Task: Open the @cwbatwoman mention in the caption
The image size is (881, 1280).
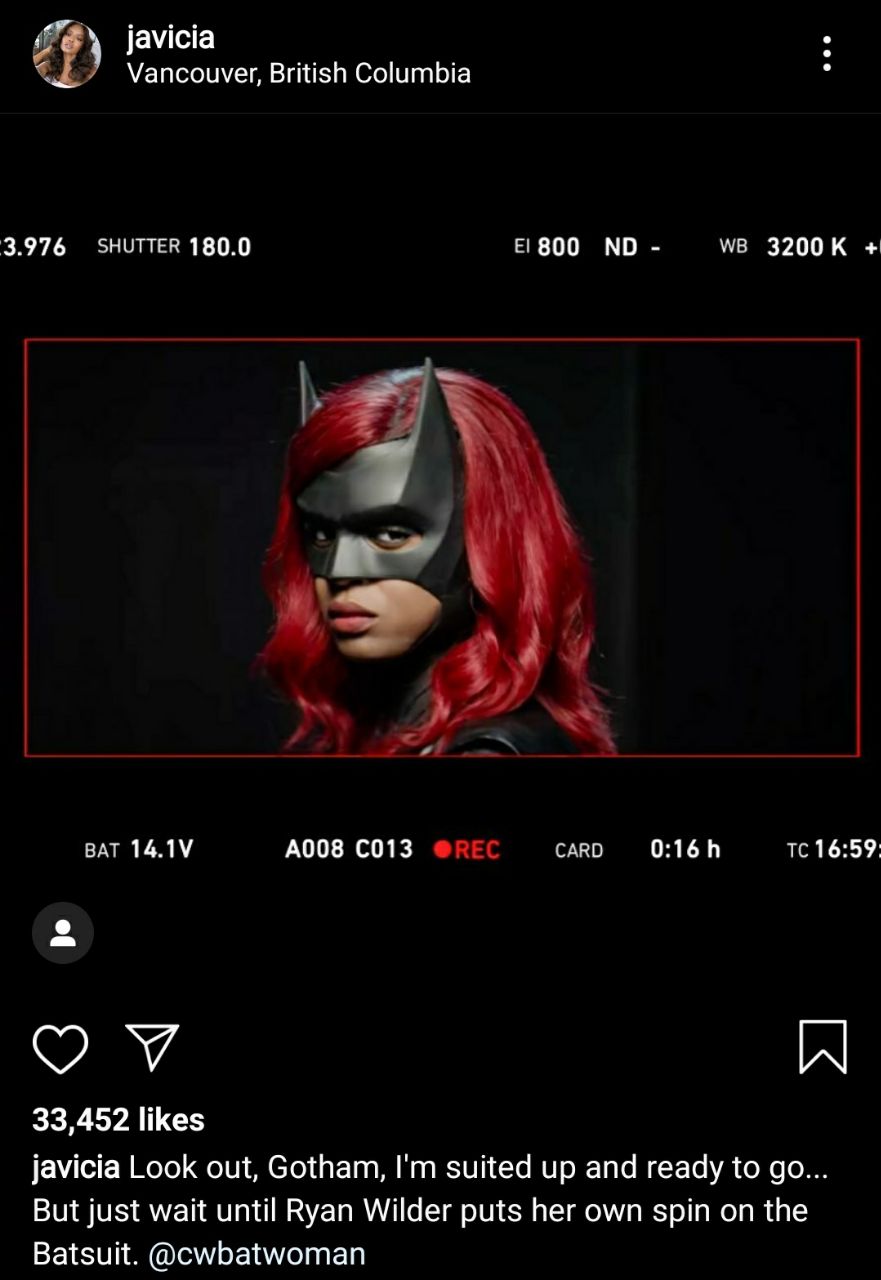Action: click(x=256, y=1253)
